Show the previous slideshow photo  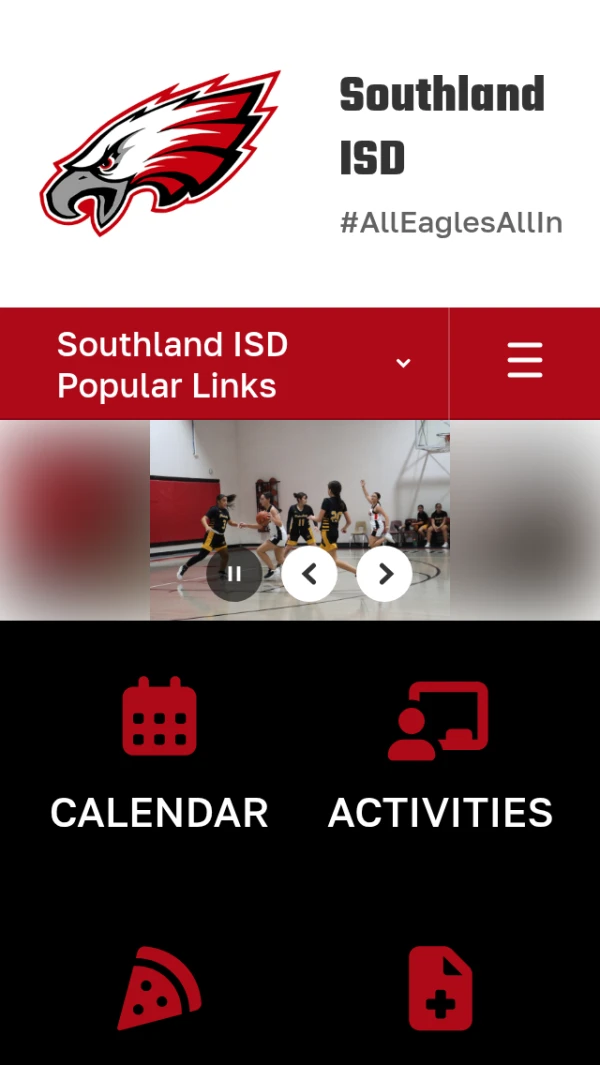(x=309, y=574)
